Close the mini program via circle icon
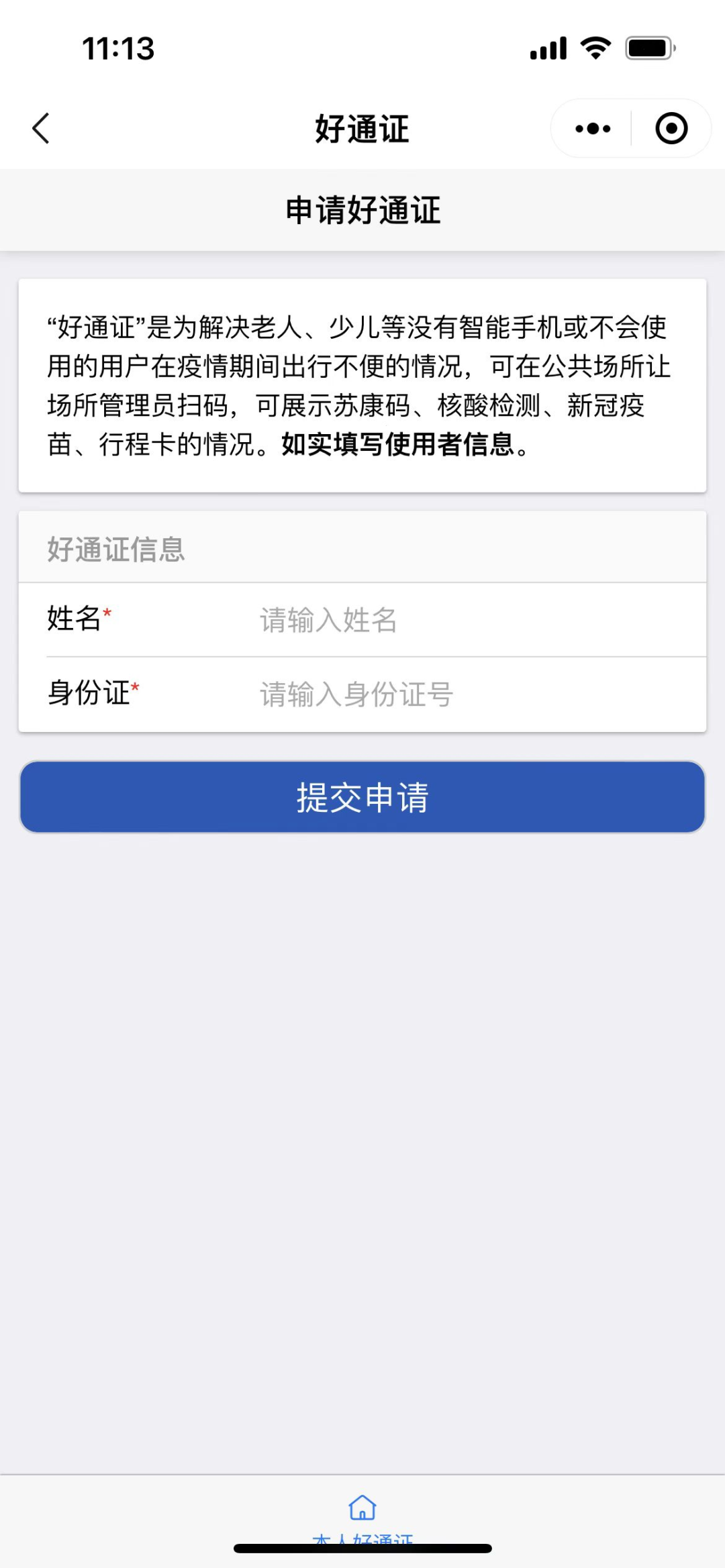 (671, 128)
